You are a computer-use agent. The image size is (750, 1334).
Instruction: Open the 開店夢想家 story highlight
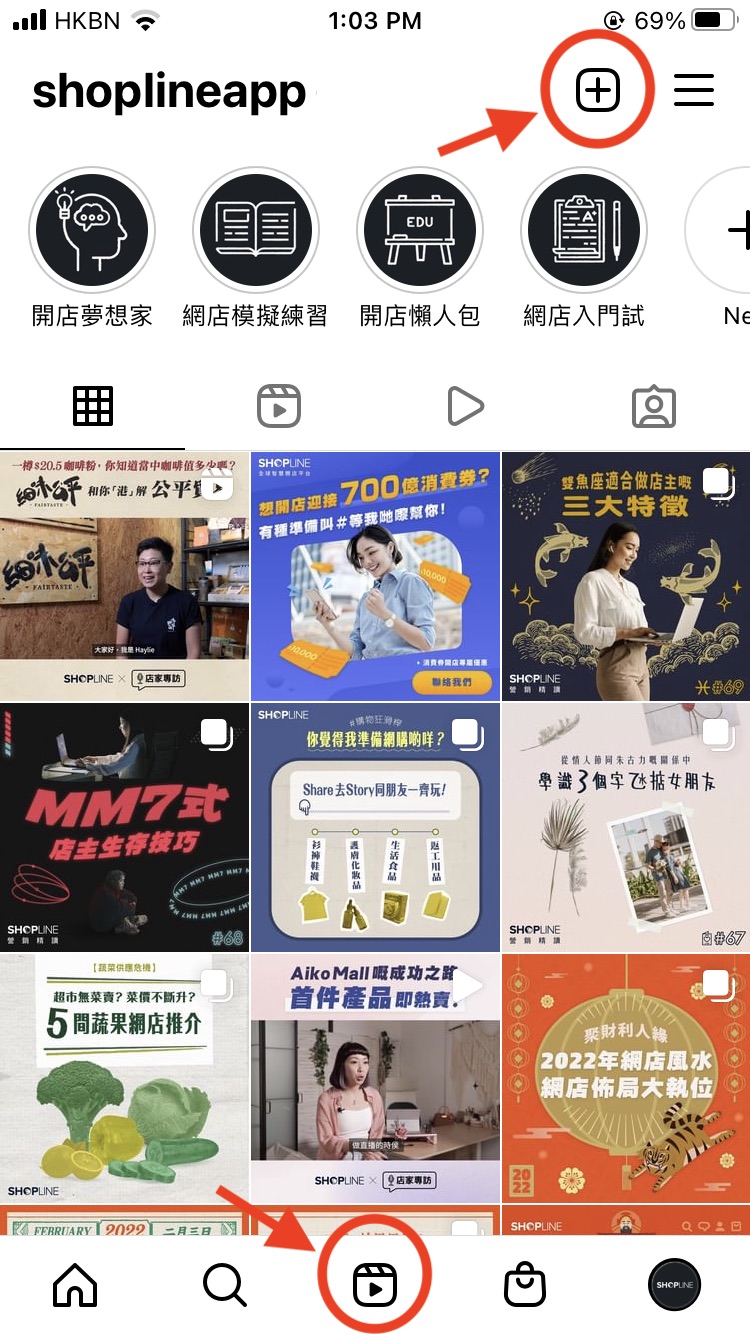(92, 229)
